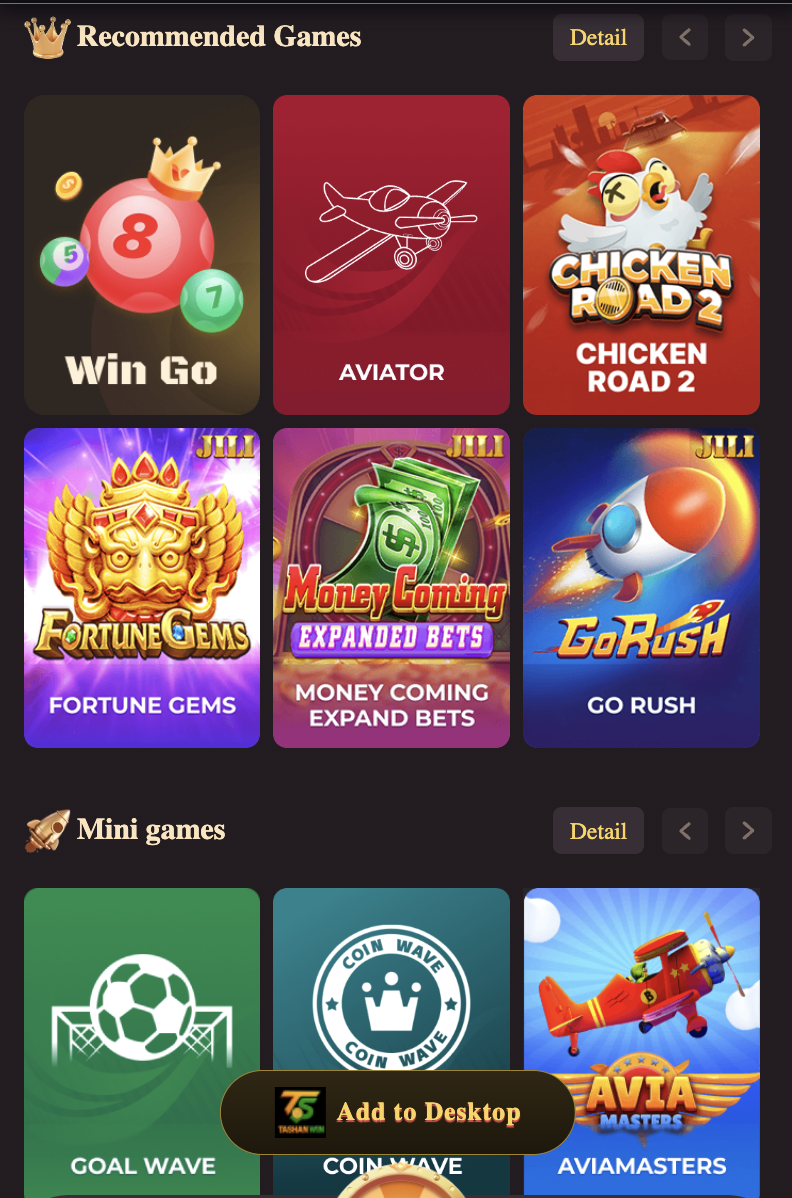Open Detail for Mini games
This screenshot has height=1198, width=792.
click(x=598, y=831)
